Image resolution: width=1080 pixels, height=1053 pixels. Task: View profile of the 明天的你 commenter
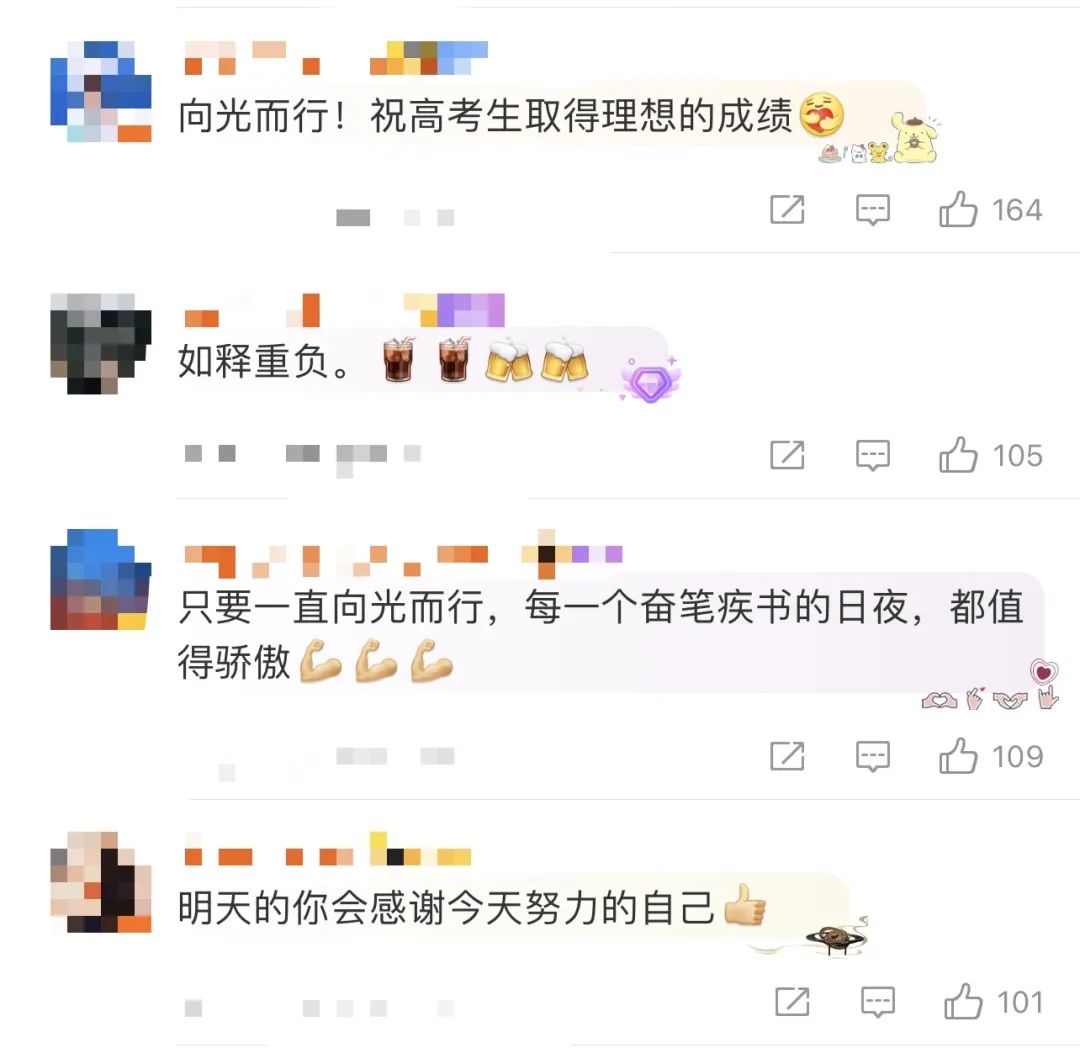[100, 882]
